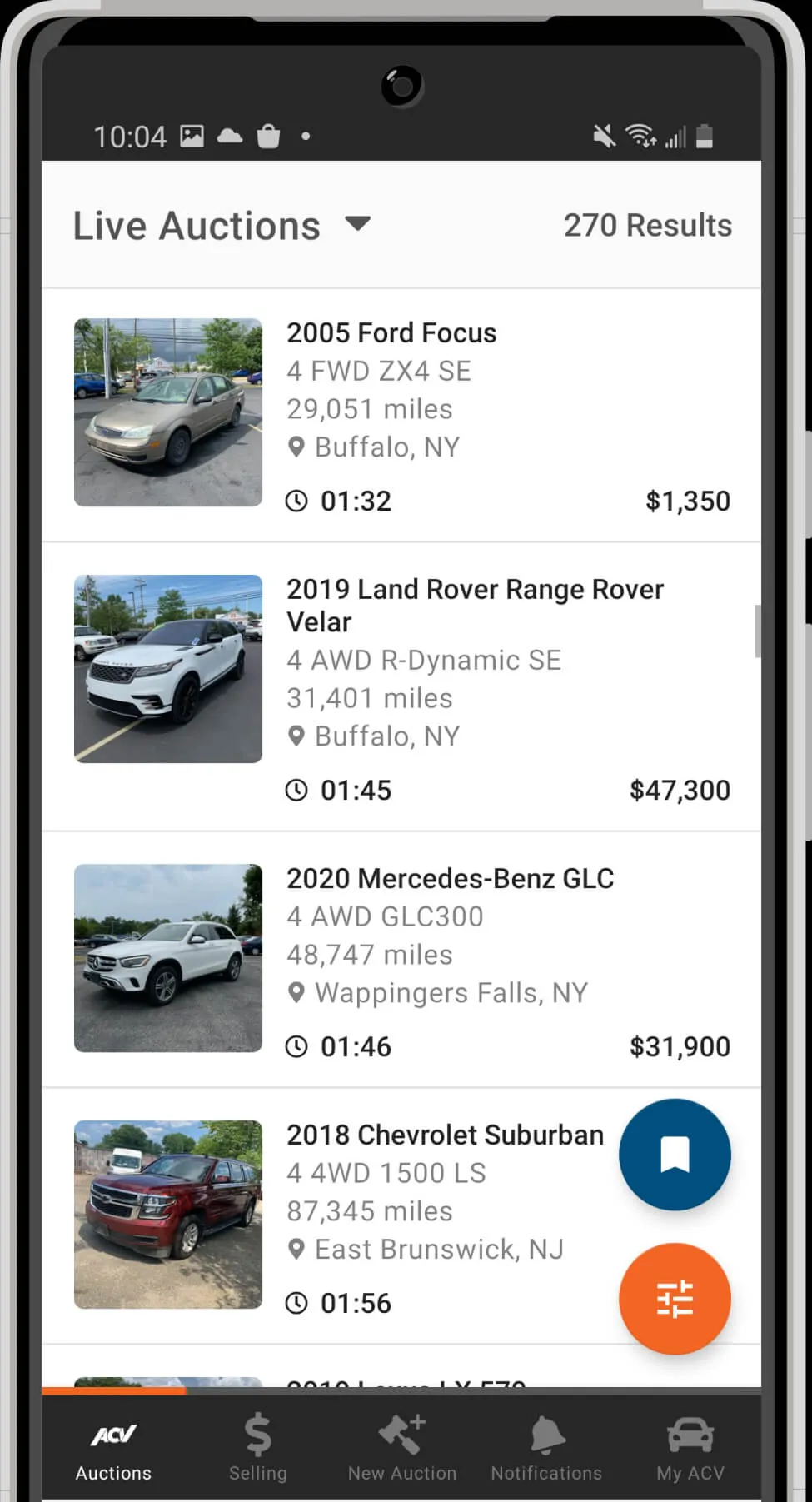Tap the Wi-Fi status icon
The height and width of the screenshot is (1502, 812).
coord(640,135)
